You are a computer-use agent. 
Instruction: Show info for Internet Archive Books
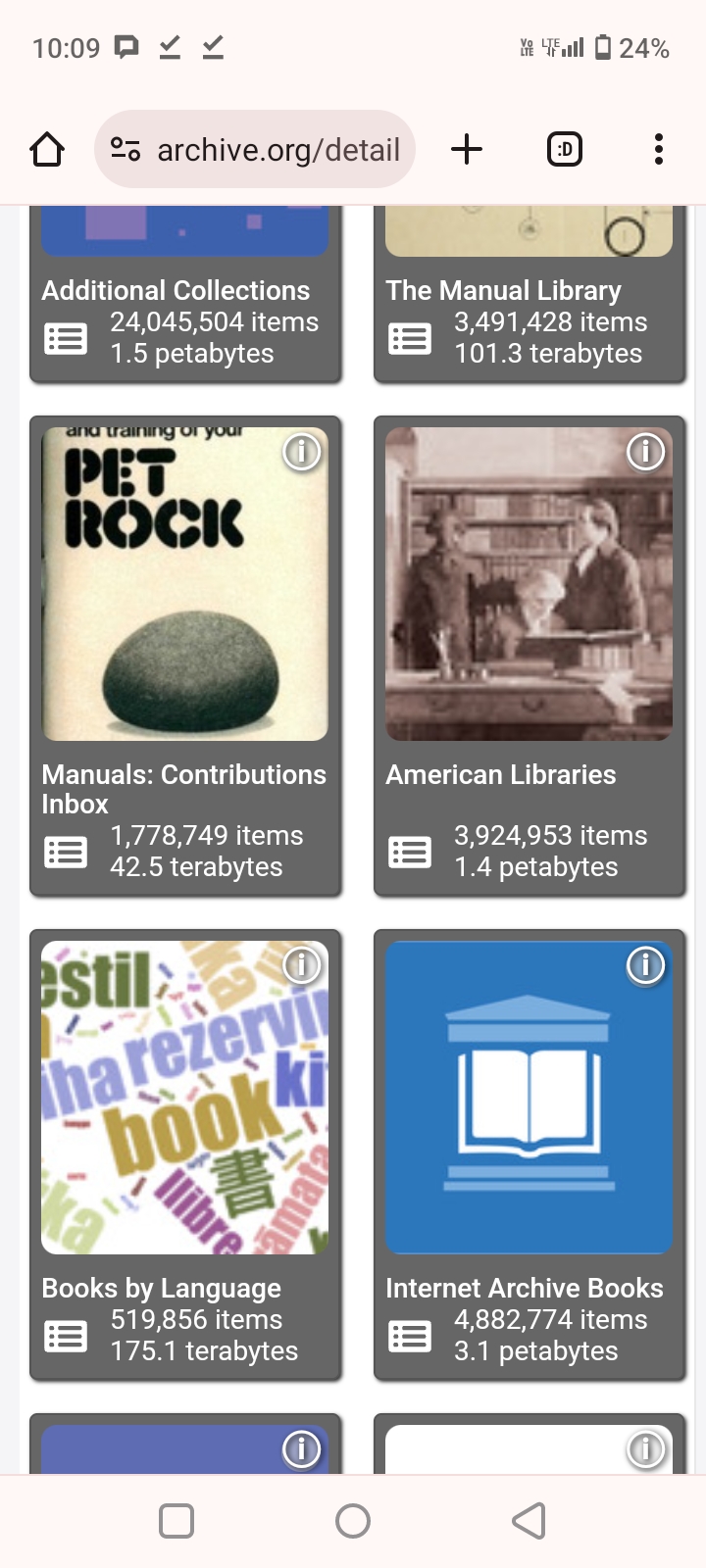coord(645,965)
